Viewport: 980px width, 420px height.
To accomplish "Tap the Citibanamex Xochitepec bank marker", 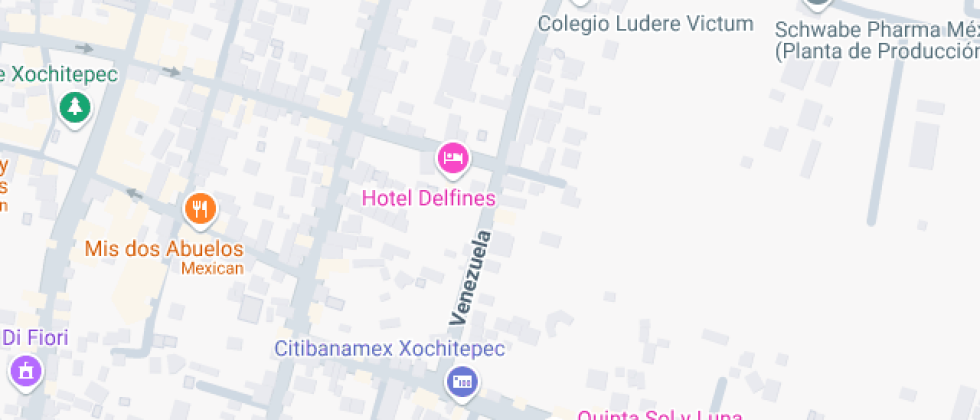I will click(x=461, y=381).
